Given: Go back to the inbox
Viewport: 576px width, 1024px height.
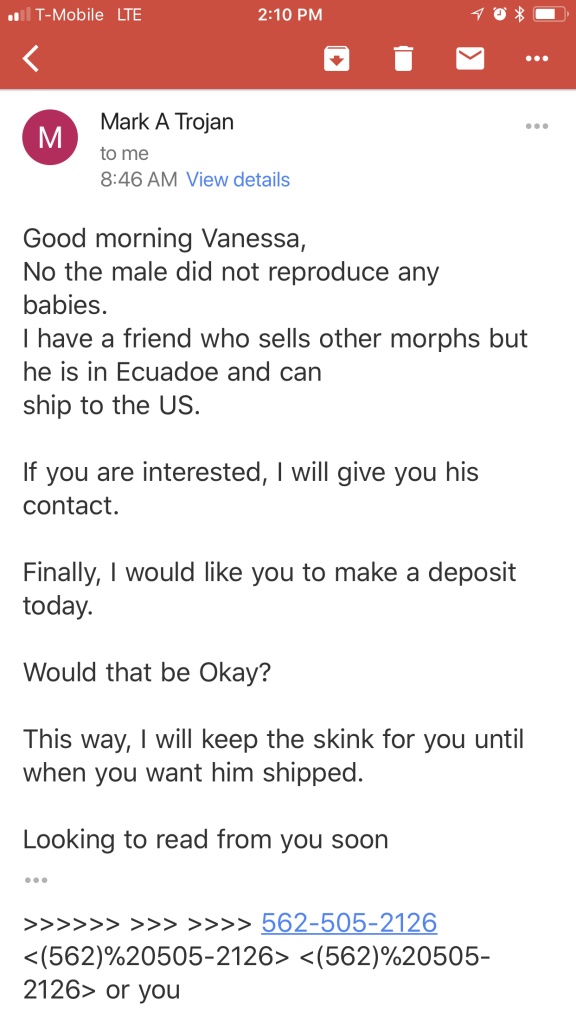Looking at the screenshot, I should [31, 59].
